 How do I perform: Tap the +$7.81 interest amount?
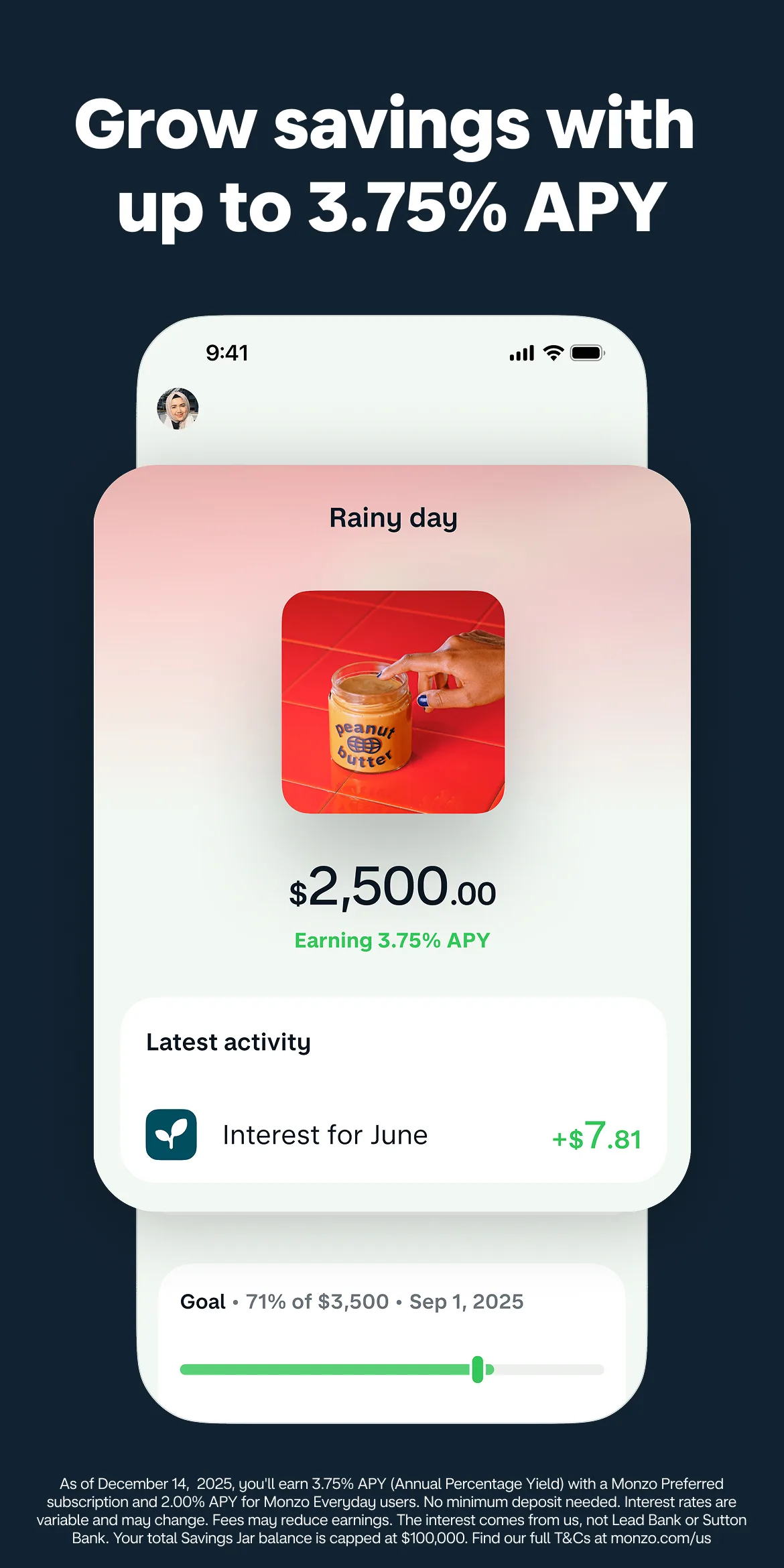[596, 1135]
